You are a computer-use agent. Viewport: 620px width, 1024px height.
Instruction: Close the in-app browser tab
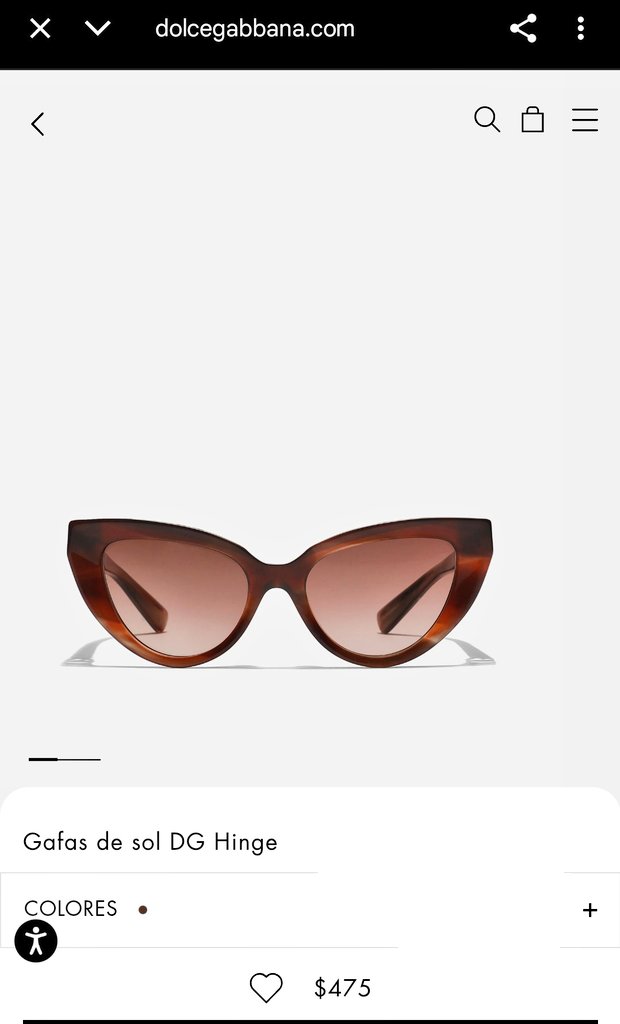coord(40,28)
